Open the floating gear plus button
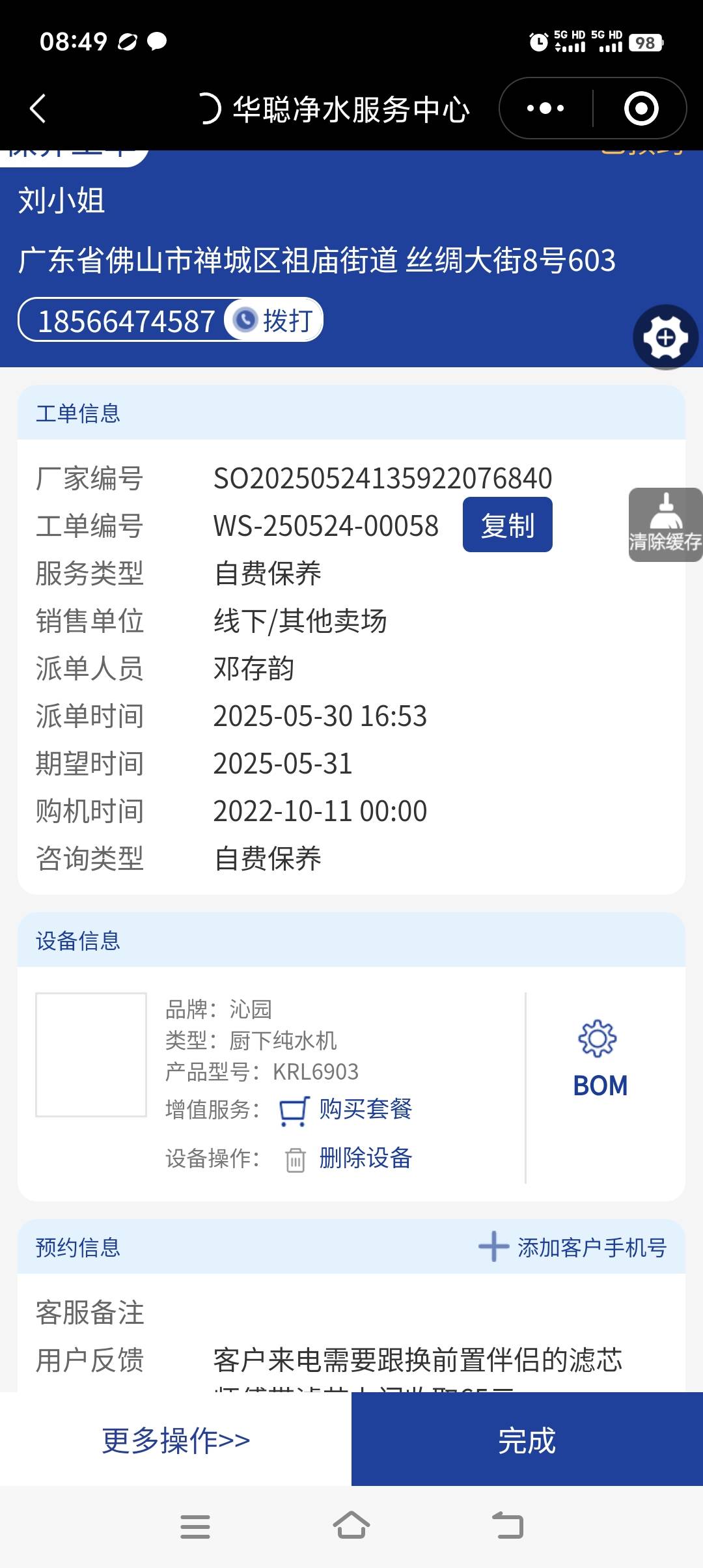 (665, 337)
